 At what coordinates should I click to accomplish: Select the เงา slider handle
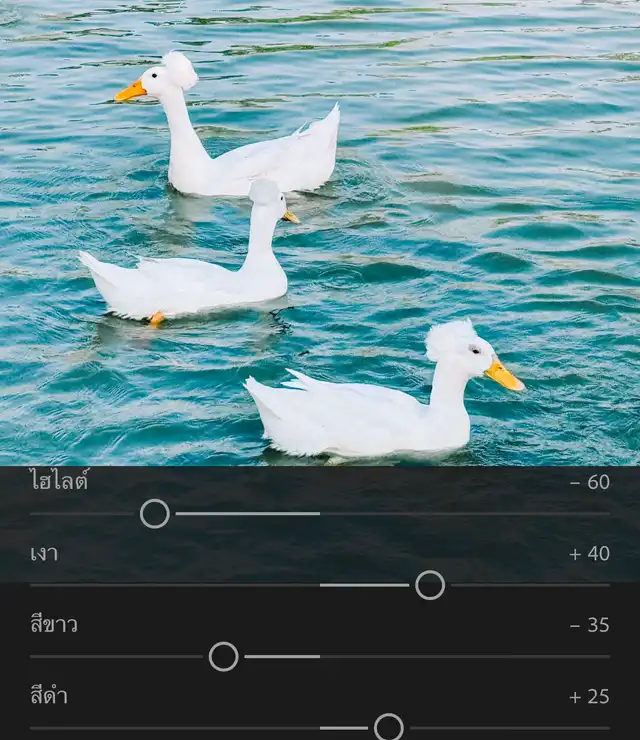click(x=430, y=585)
